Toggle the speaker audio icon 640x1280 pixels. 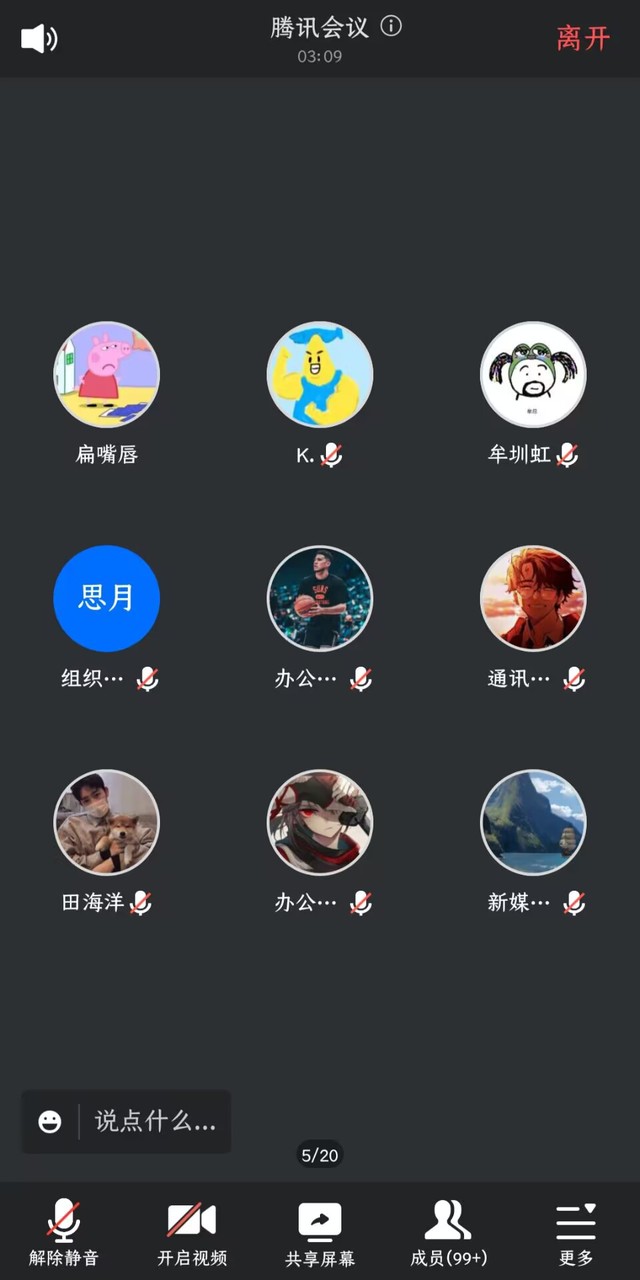point(39,39)
